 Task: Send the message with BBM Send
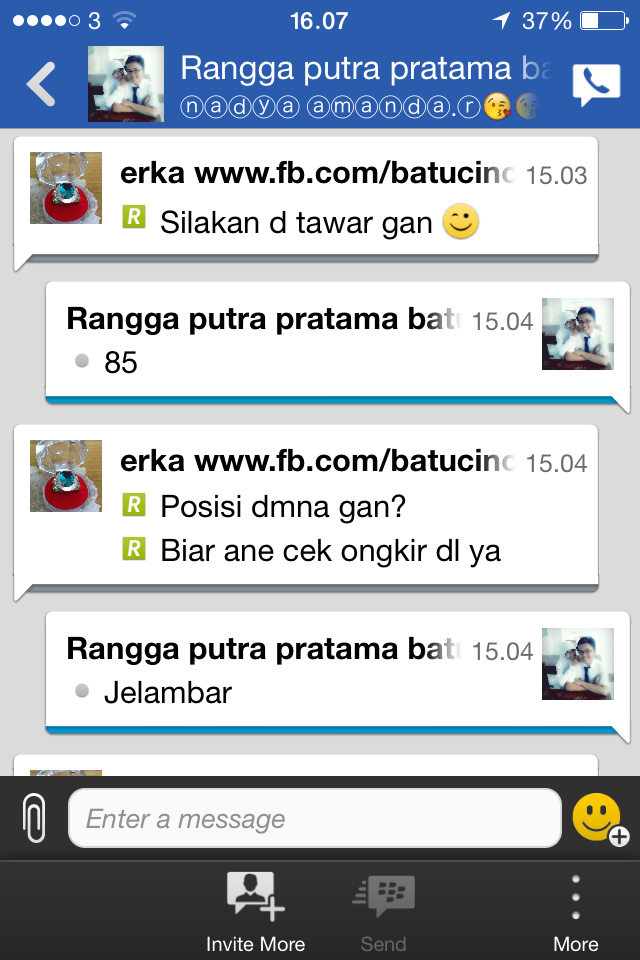coord(383,911)
